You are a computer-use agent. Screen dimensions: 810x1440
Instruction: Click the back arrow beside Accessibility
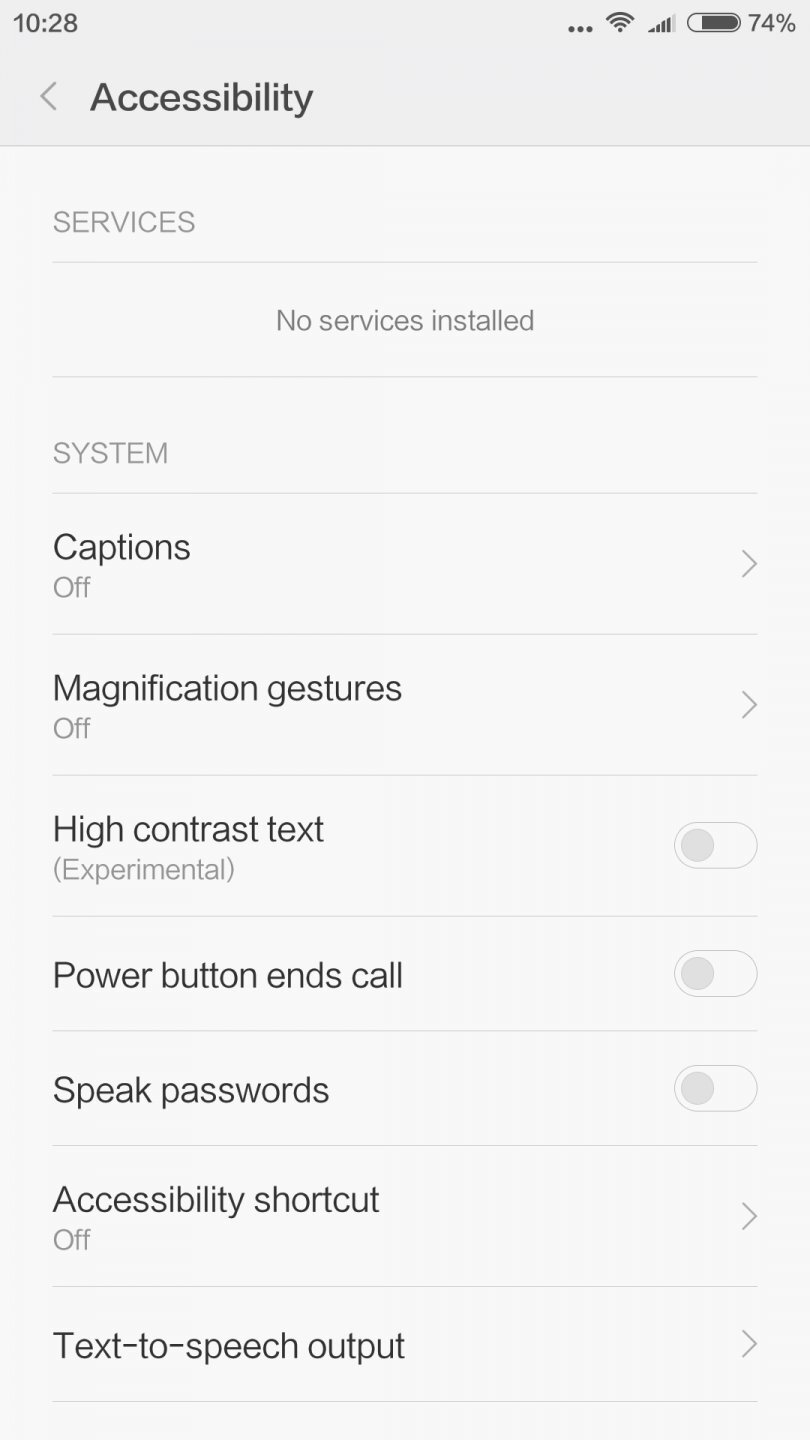click(x=47, y=96)
